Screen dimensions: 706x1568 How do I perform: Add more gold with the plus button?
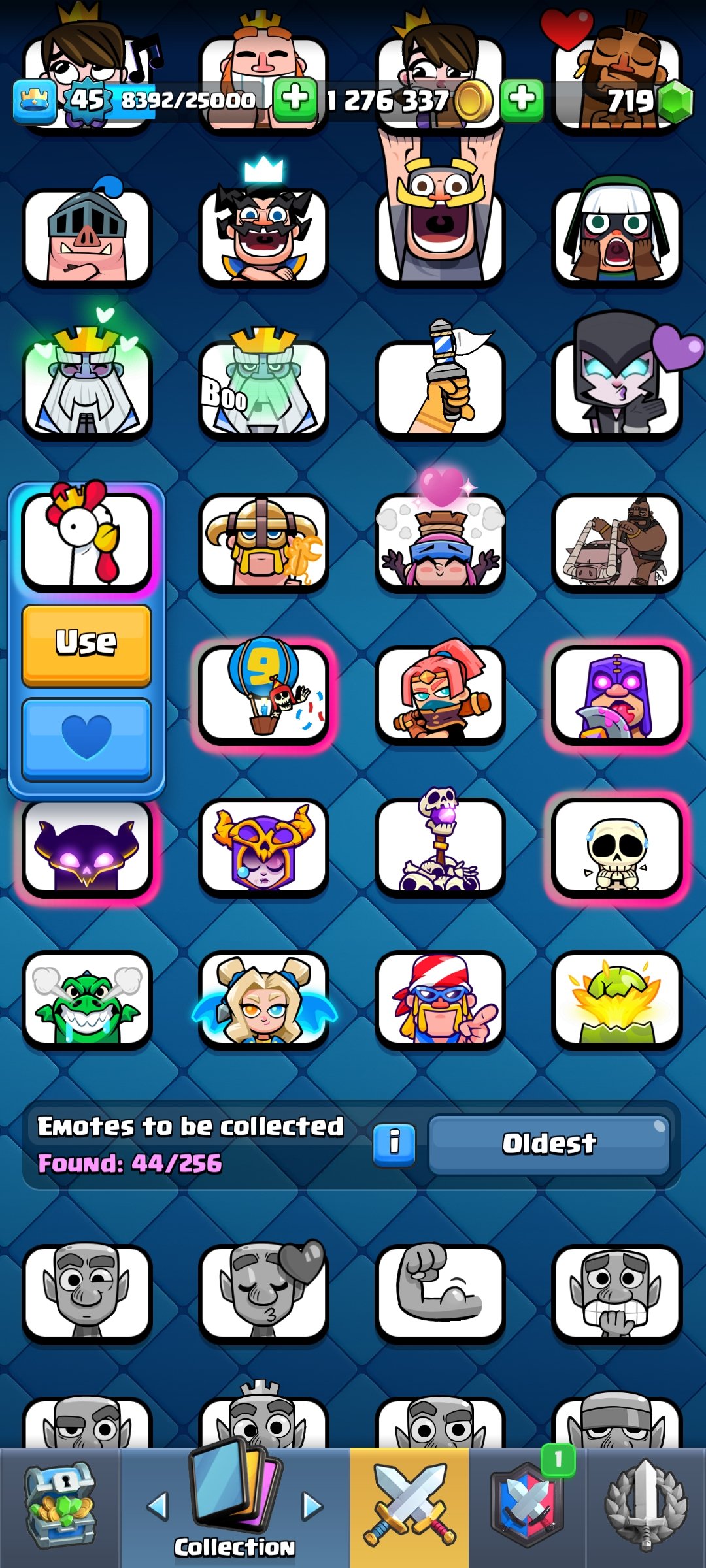click(x=295, y=99)
